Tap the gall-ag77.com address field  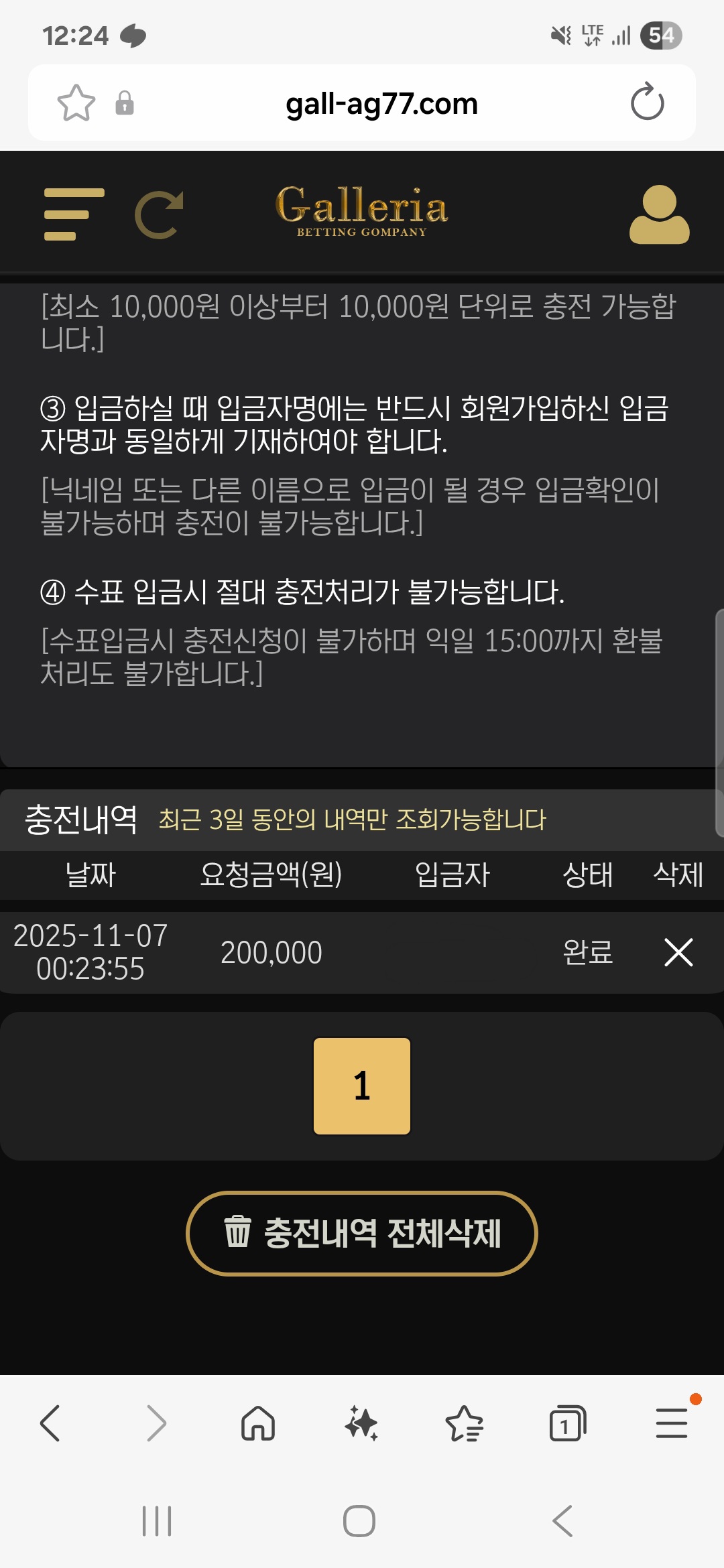point(381,104)
